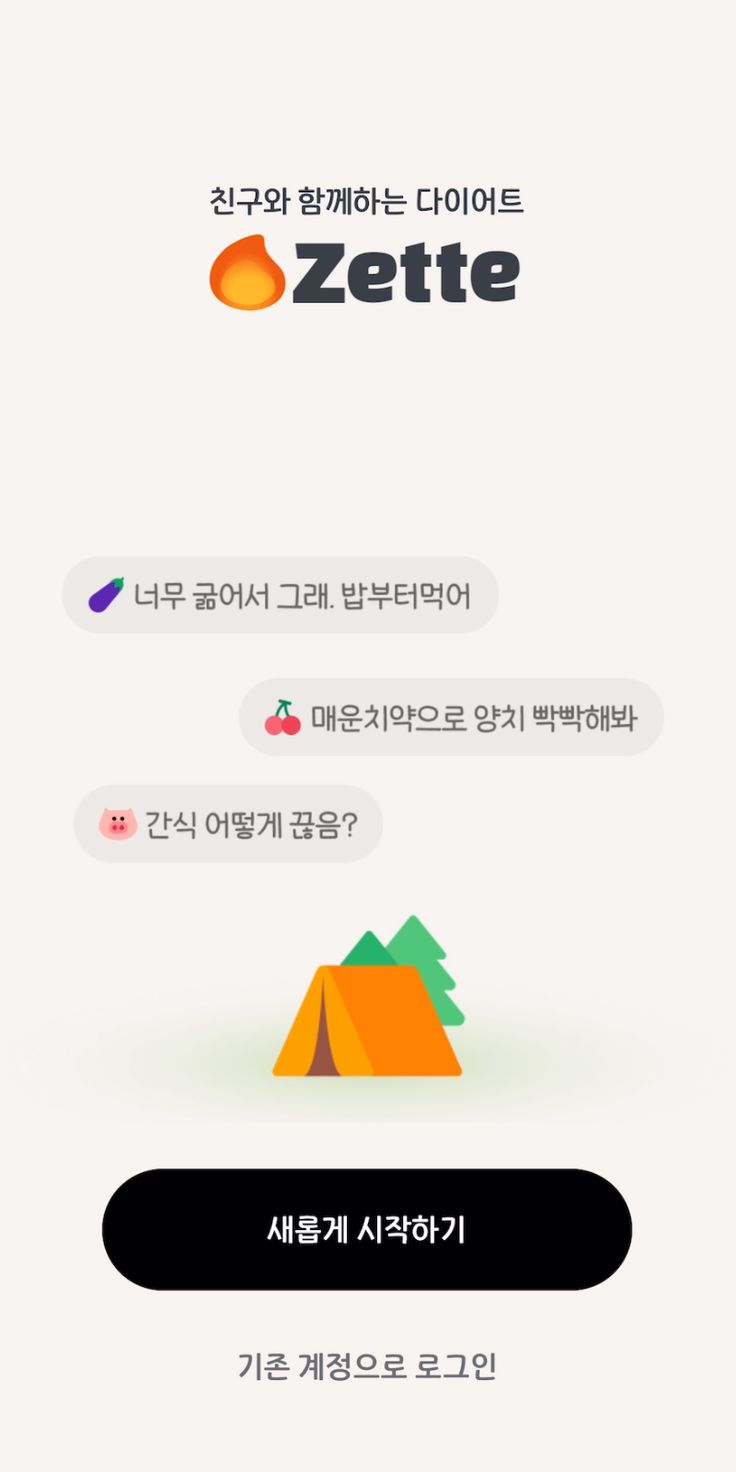Open 기존 계정으로 로그인 link

click(367, 1366)
